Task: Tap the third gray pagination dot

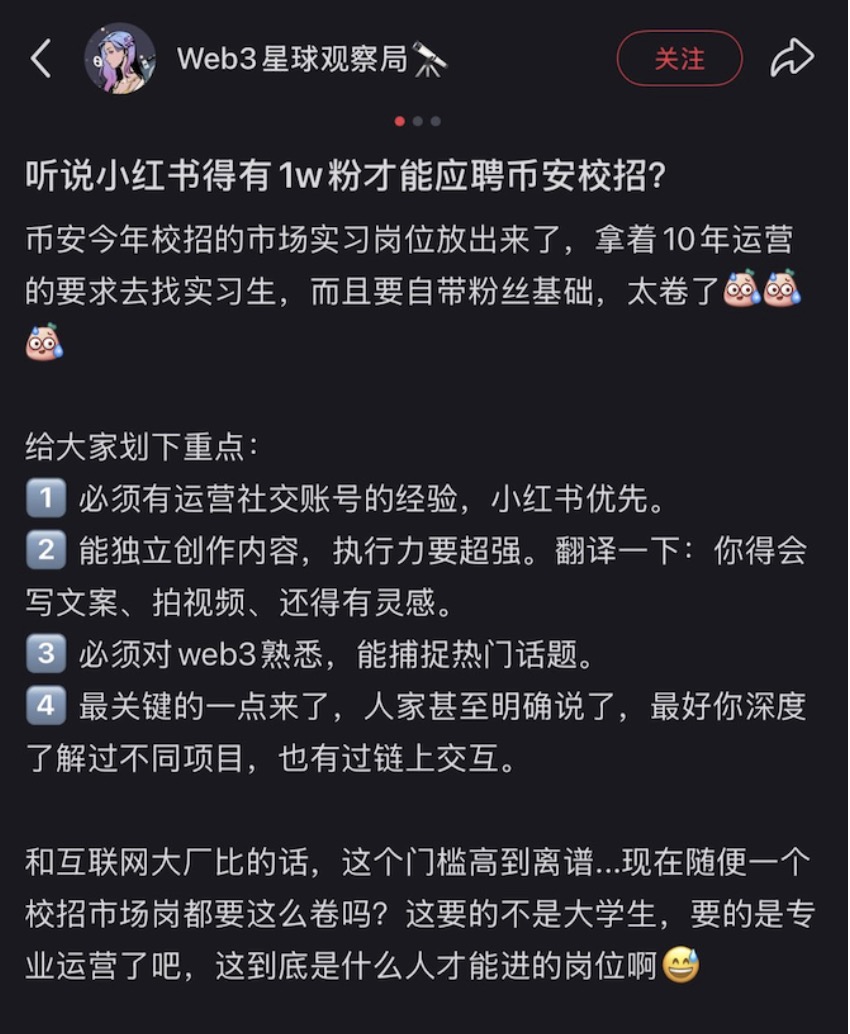Action: pos(434,120)
